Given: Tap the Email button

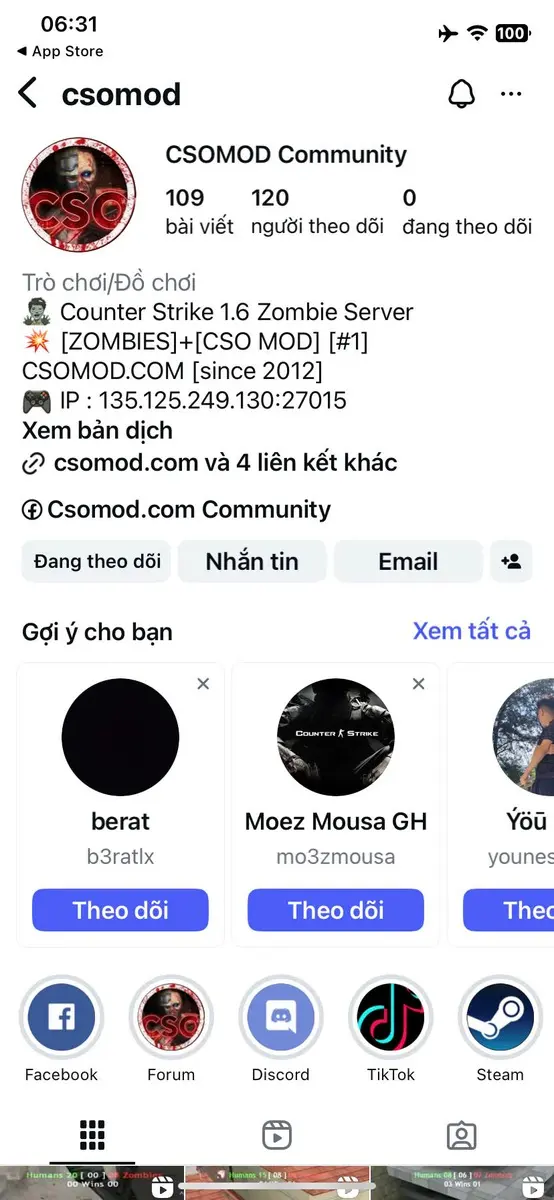Looking at the screenshot, I should pyautogui.click(x=408, y=561).
